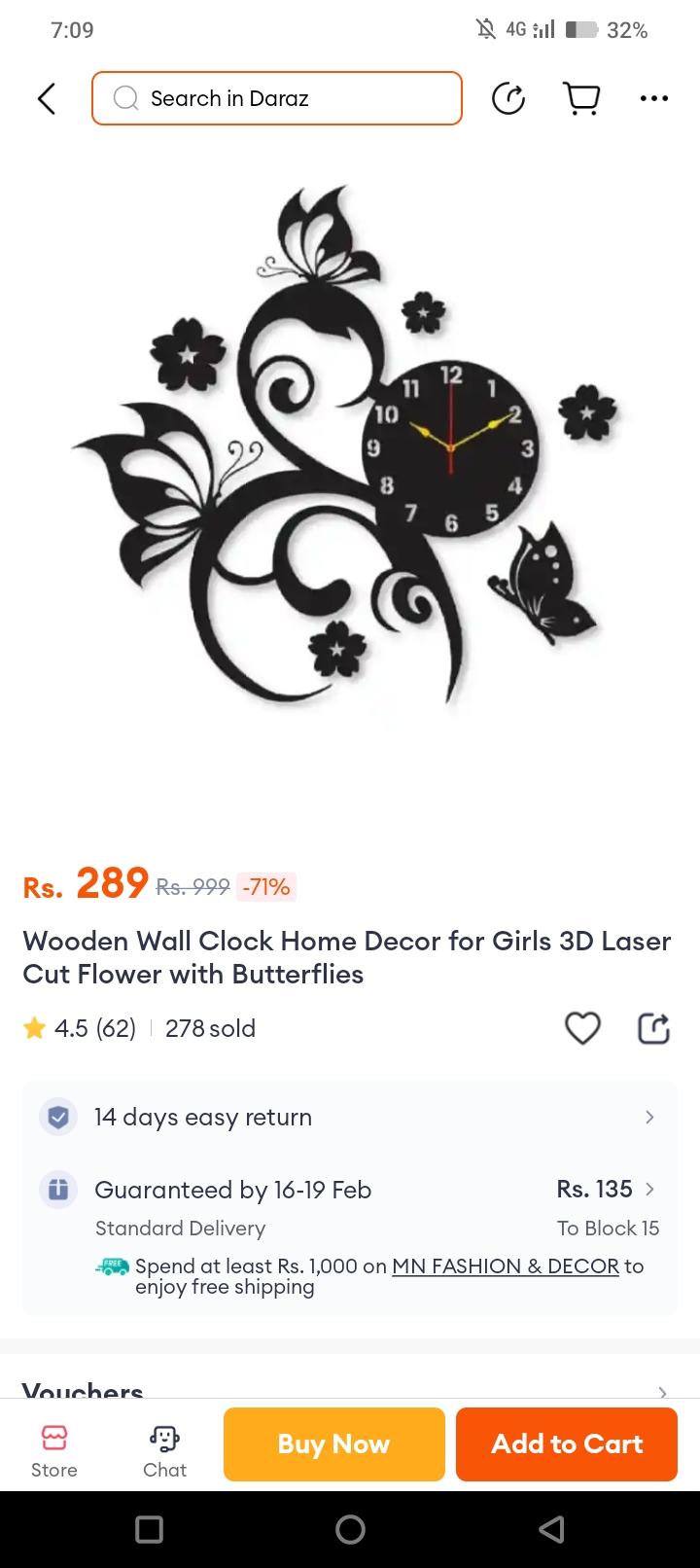
Task: Start a Chat with the seller
Action: pyautogui.click(x=164, y=1450)
